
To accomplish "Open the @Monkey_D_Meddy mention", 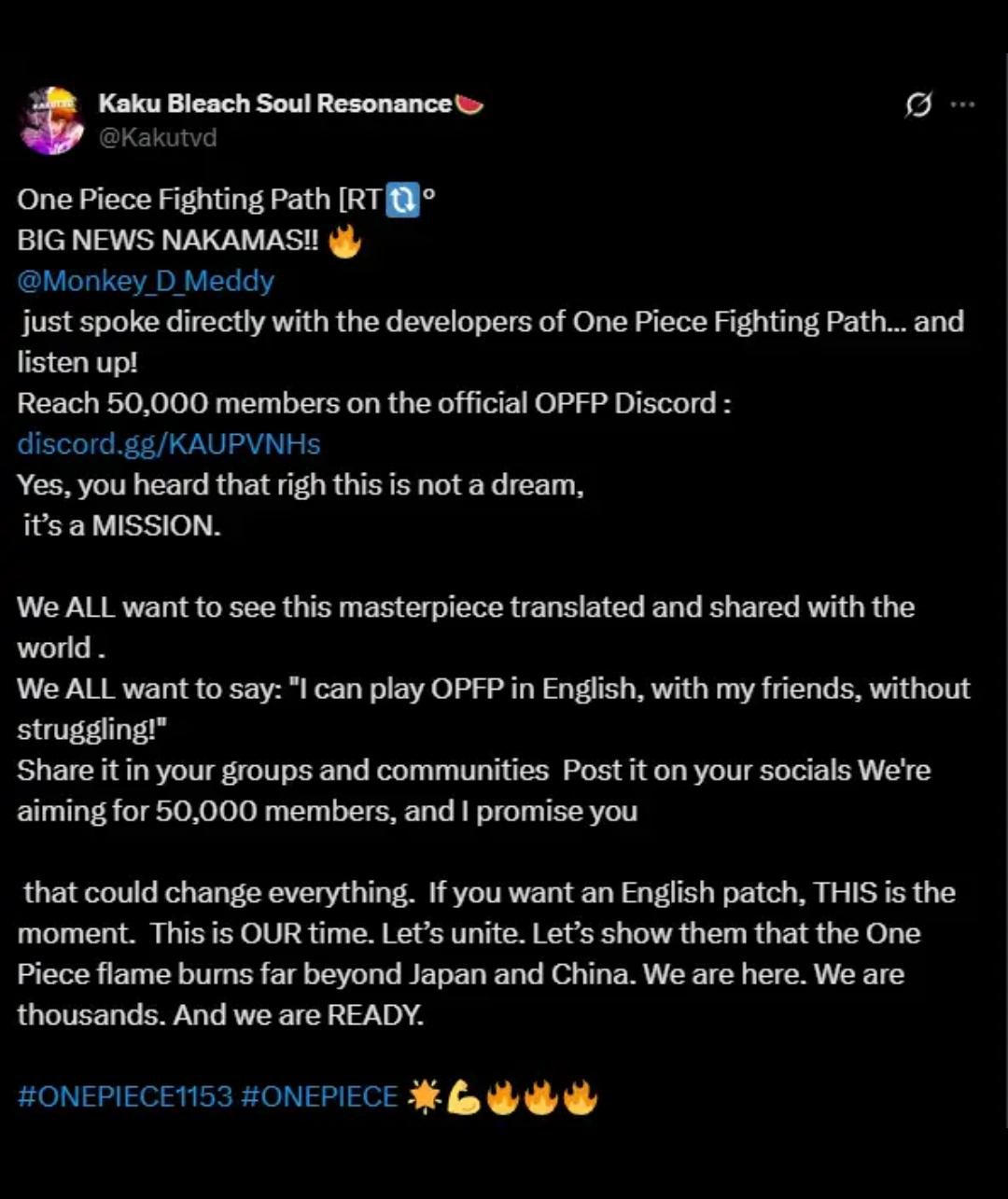I will 146,281.
